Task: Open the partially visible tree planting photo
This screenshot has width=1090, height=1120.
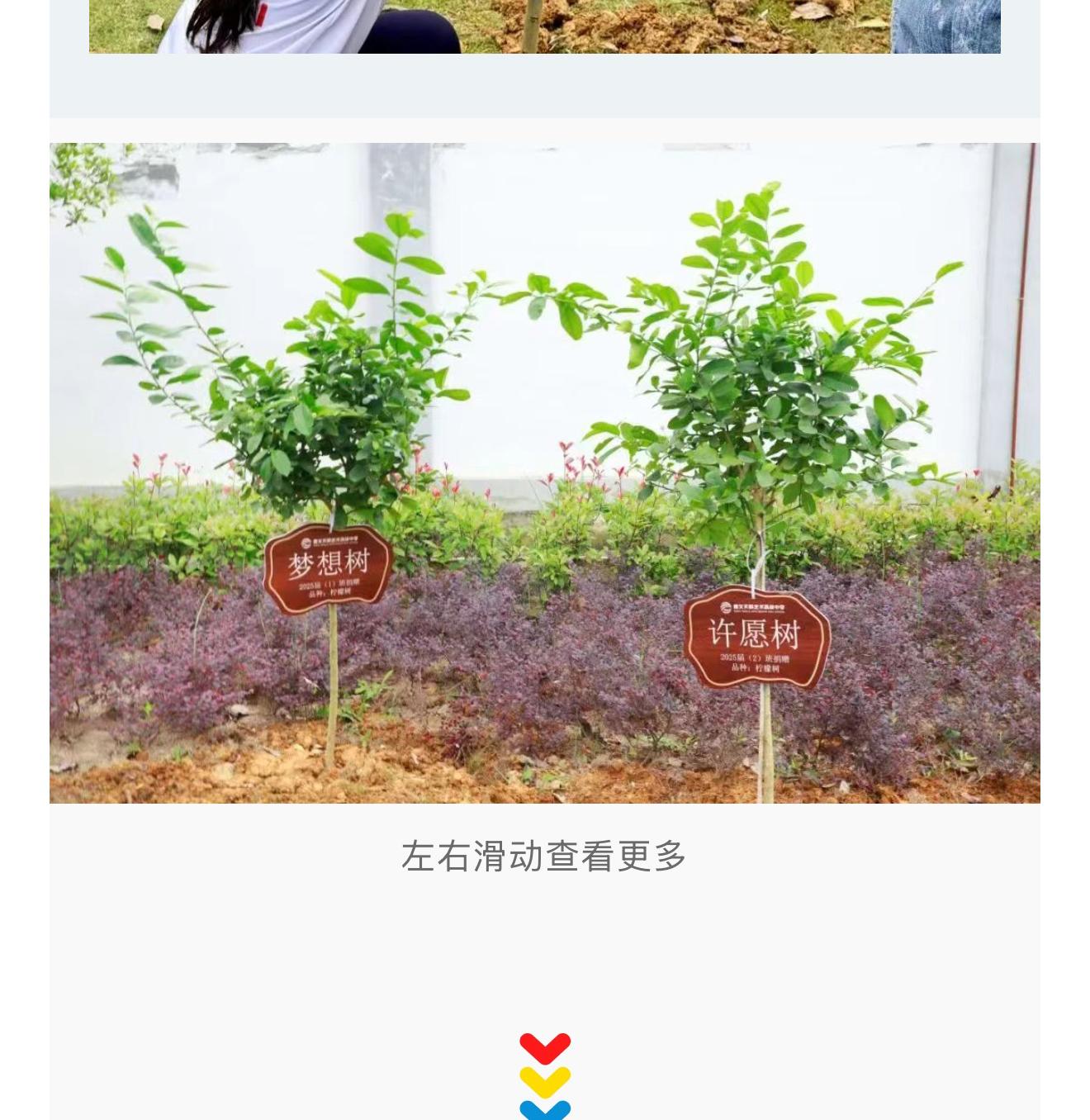Action: pyautogui.click(x=545, y=26)
